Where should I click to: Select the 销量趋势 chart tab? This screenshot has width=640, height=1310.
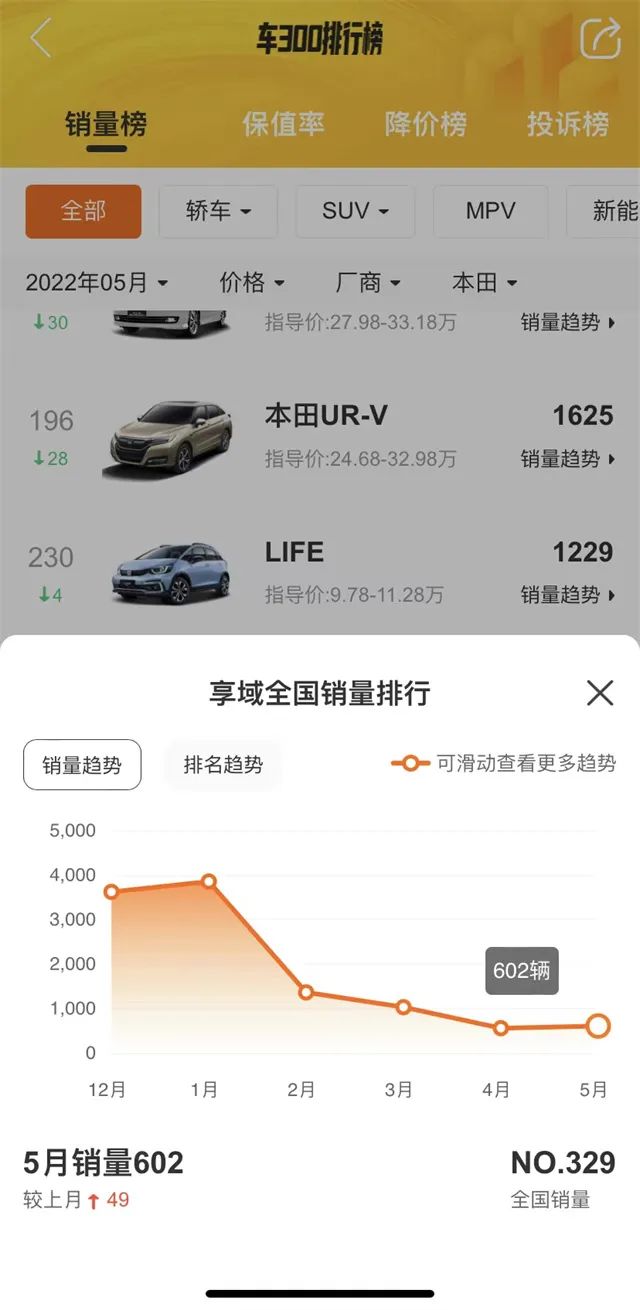coord(82,765)
